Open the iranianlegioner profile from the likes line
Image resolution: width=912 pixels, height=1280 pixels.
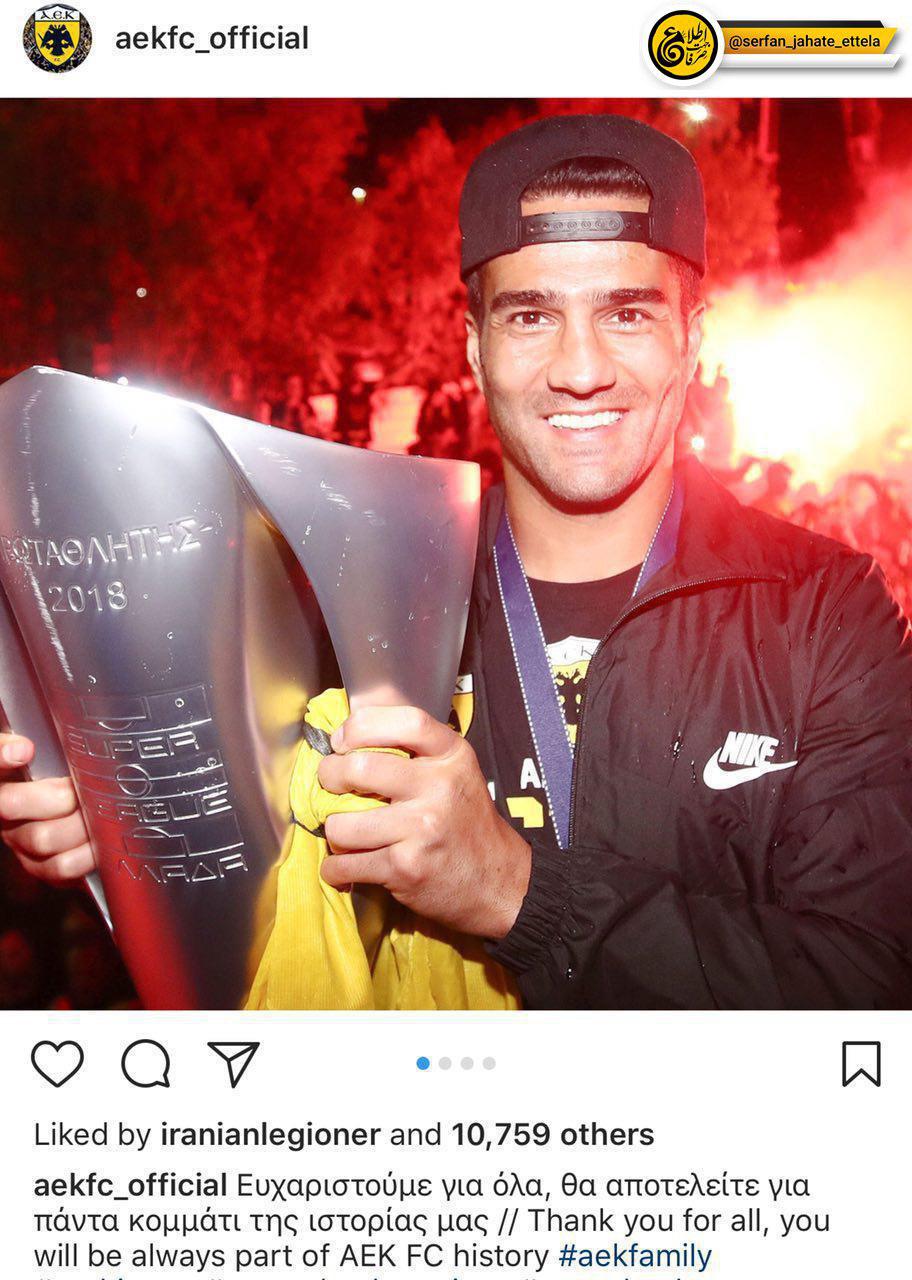(x=270, y=1135)
